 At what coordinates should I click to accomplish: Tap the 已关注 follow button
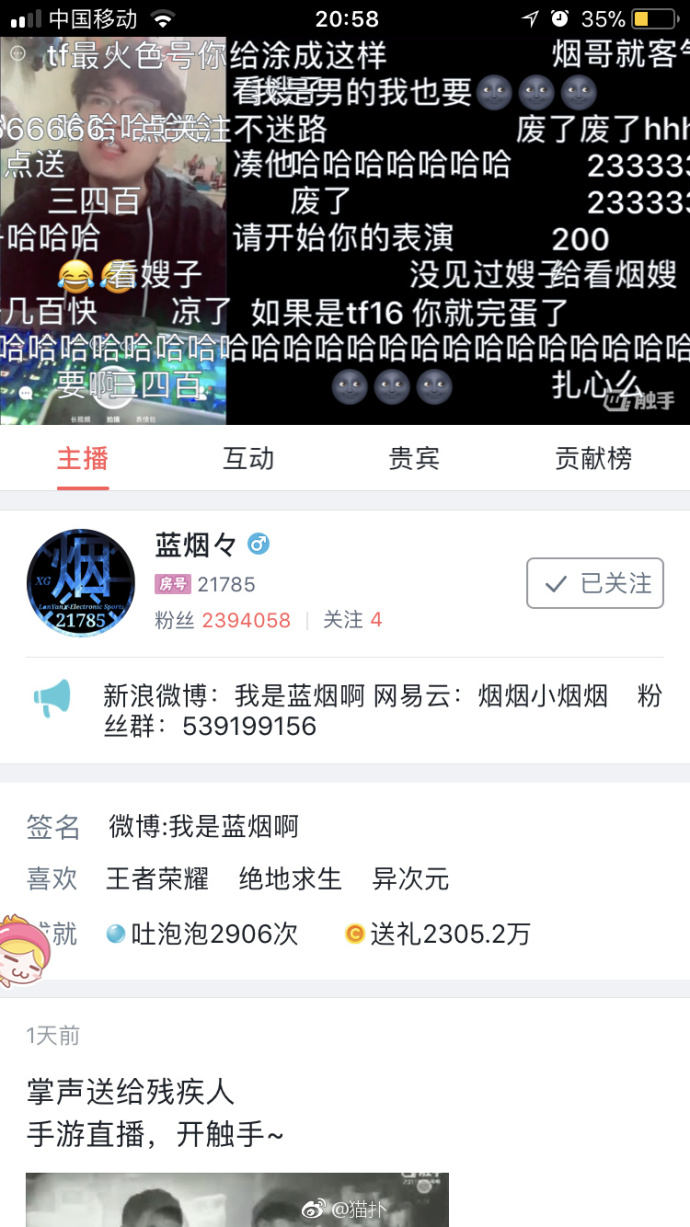pos(595,583)
